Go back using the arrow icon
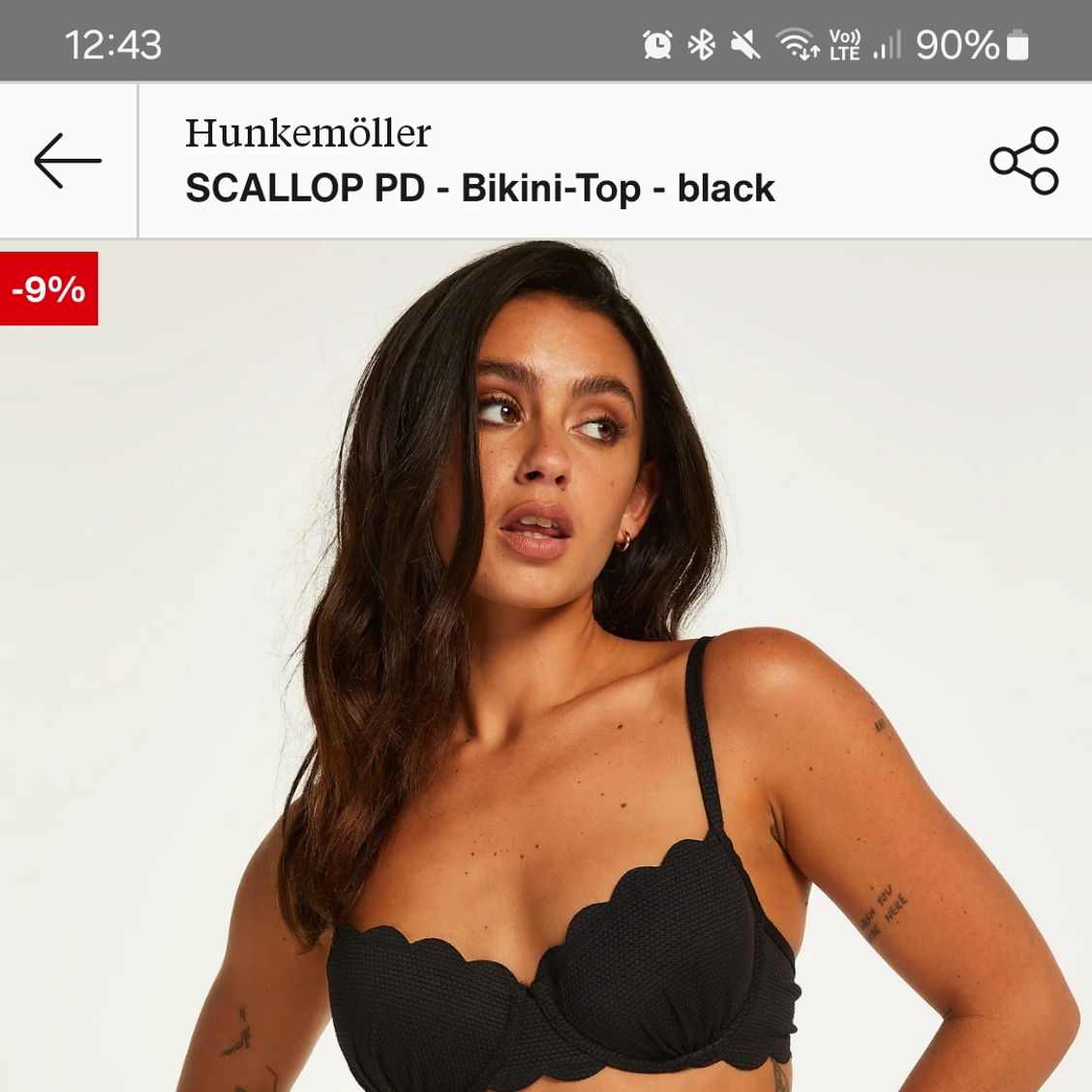Screen dimensions: 1092x1092 click(68, 161)
